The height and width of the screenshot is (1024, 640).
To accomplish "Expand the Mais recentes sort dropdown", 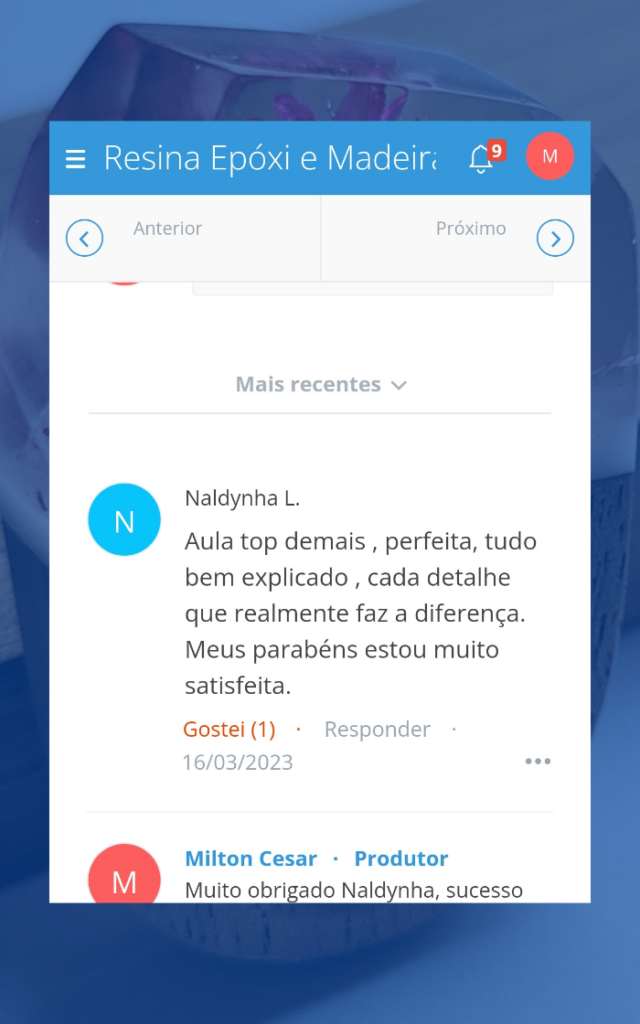I will (x=320, y=384).
